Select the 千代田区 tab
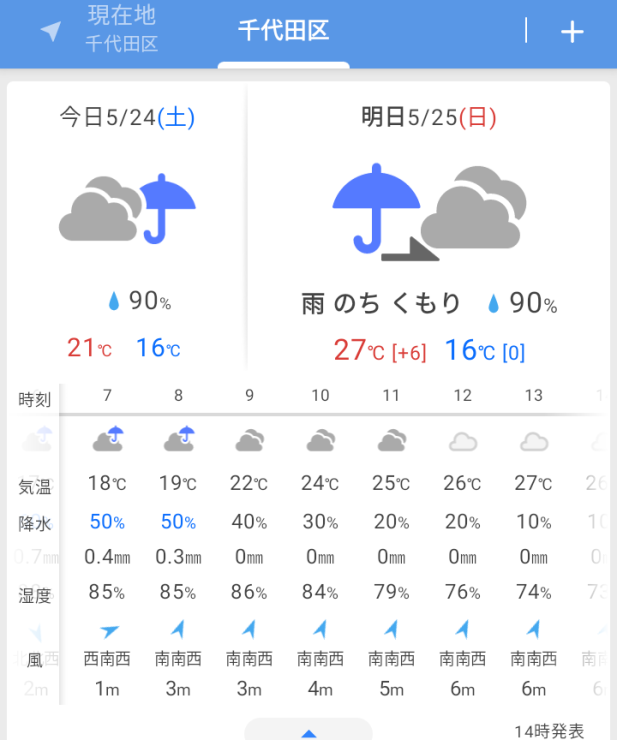 (x=283, y=30)
